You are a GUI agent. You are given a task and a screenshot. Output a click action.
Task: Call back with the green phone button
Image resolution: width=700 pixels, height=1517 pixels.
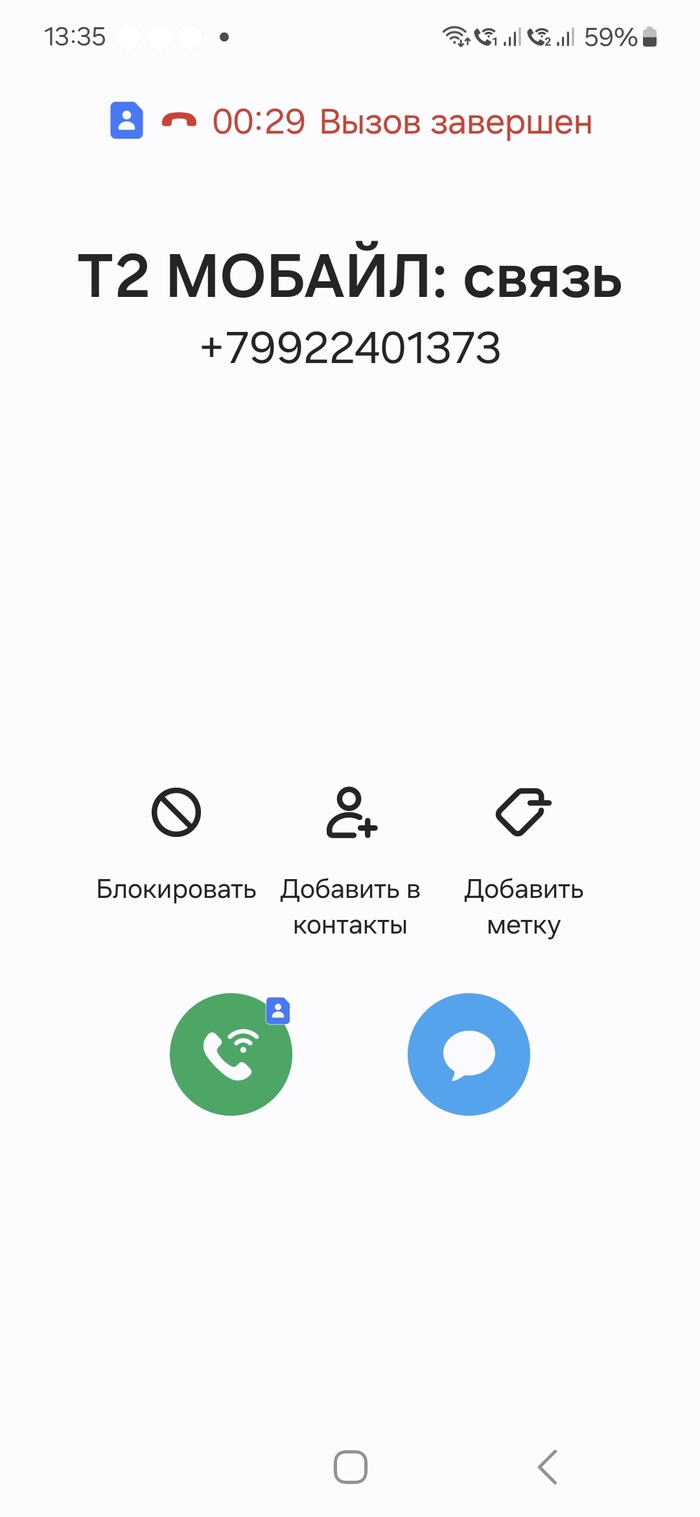(231, 1054)
